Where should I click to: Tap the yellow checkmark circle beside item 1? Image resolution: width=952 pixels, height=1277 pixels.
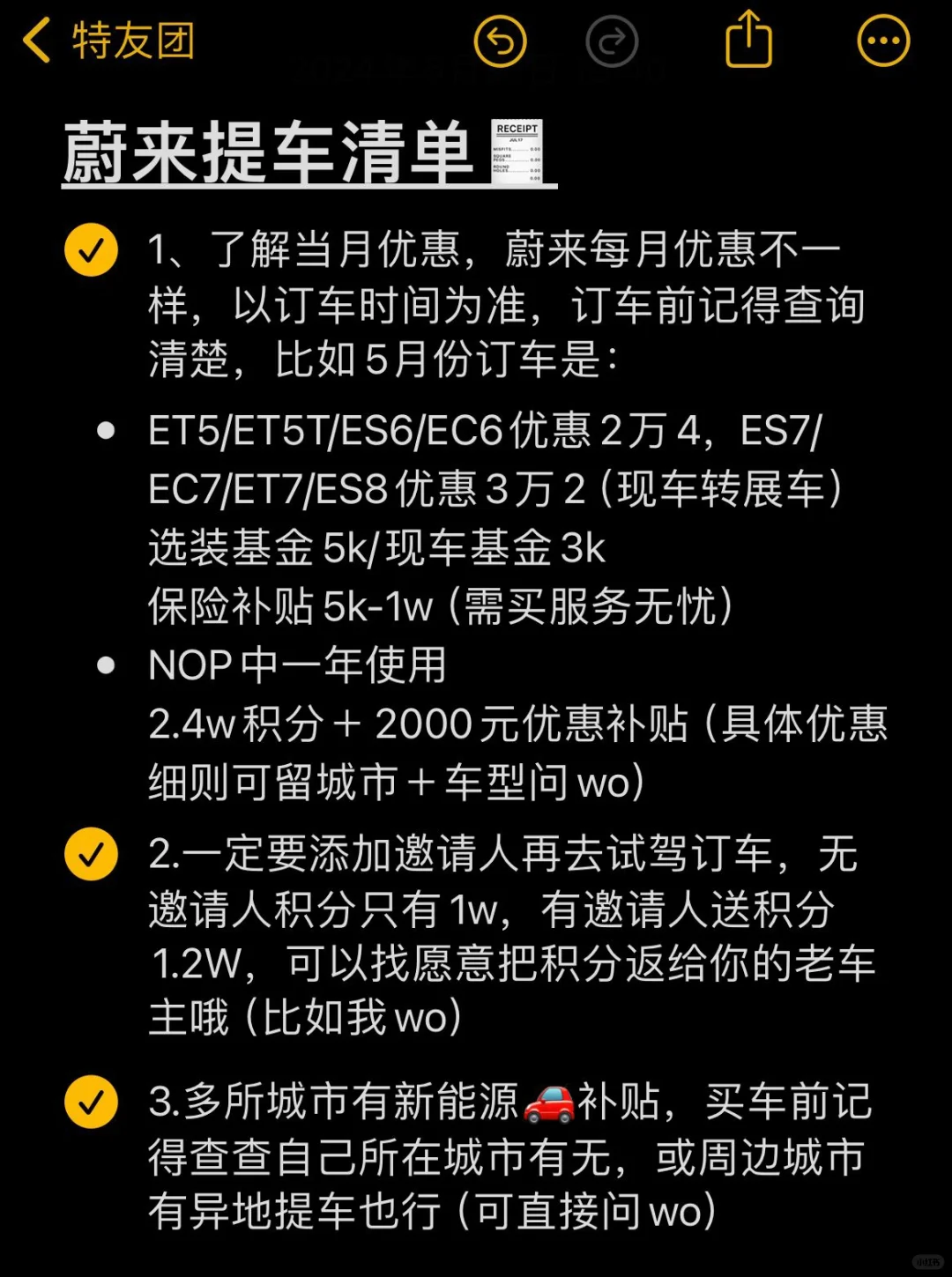[91, 249]
